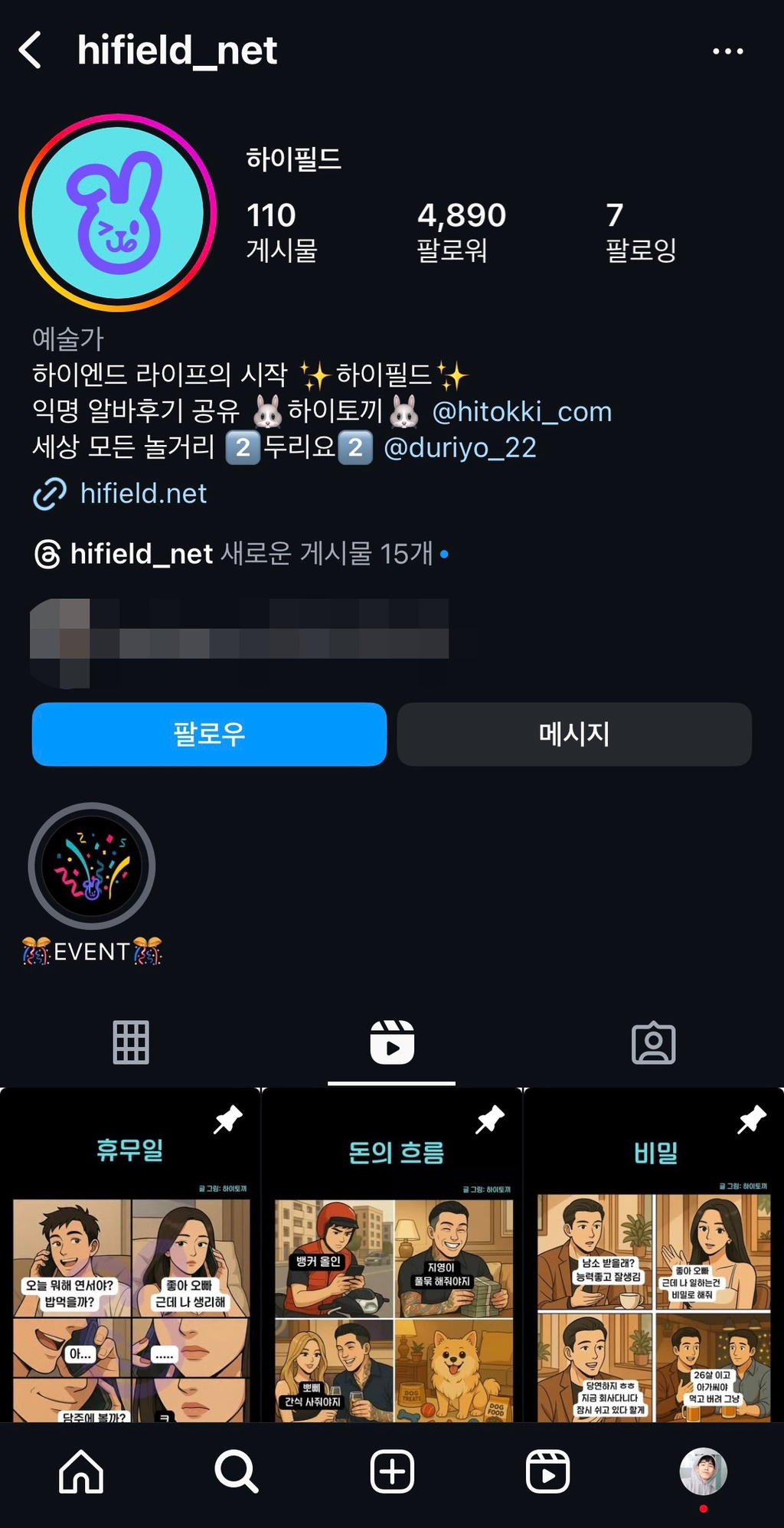Open the search and explore tab
This screenshot has width=784, height=1528.
pos(236,1471)
